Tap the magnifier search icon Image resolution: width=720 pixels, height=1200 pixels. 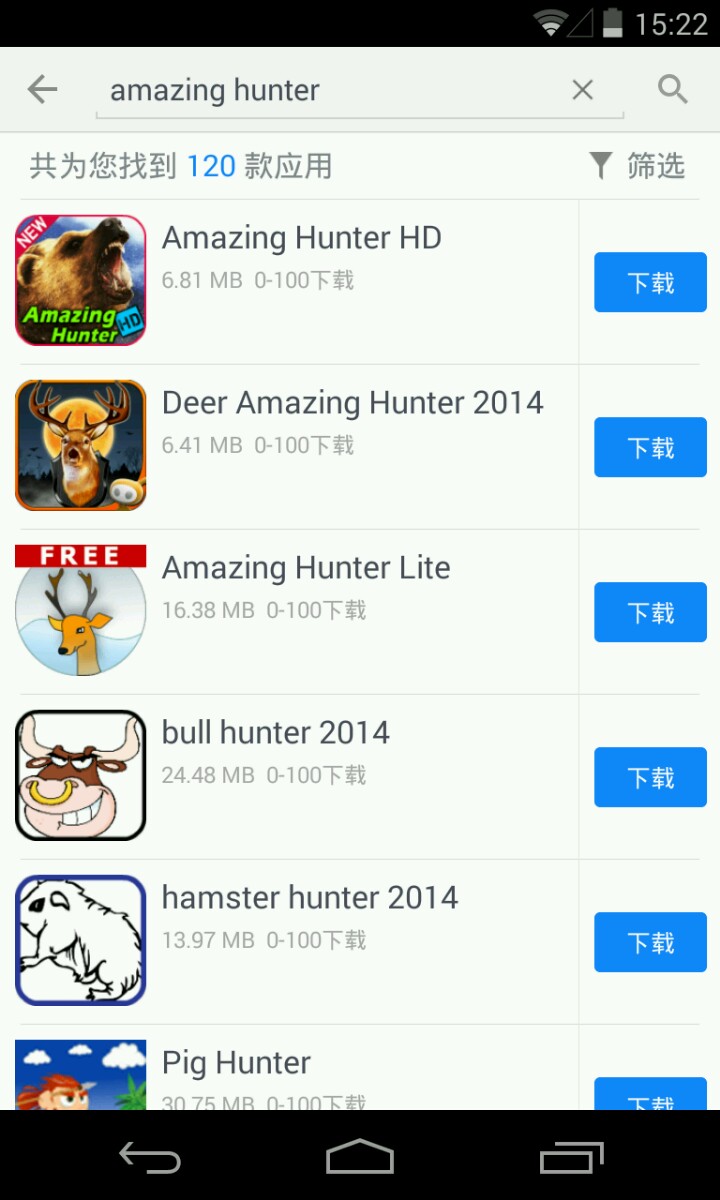[673, 90]
